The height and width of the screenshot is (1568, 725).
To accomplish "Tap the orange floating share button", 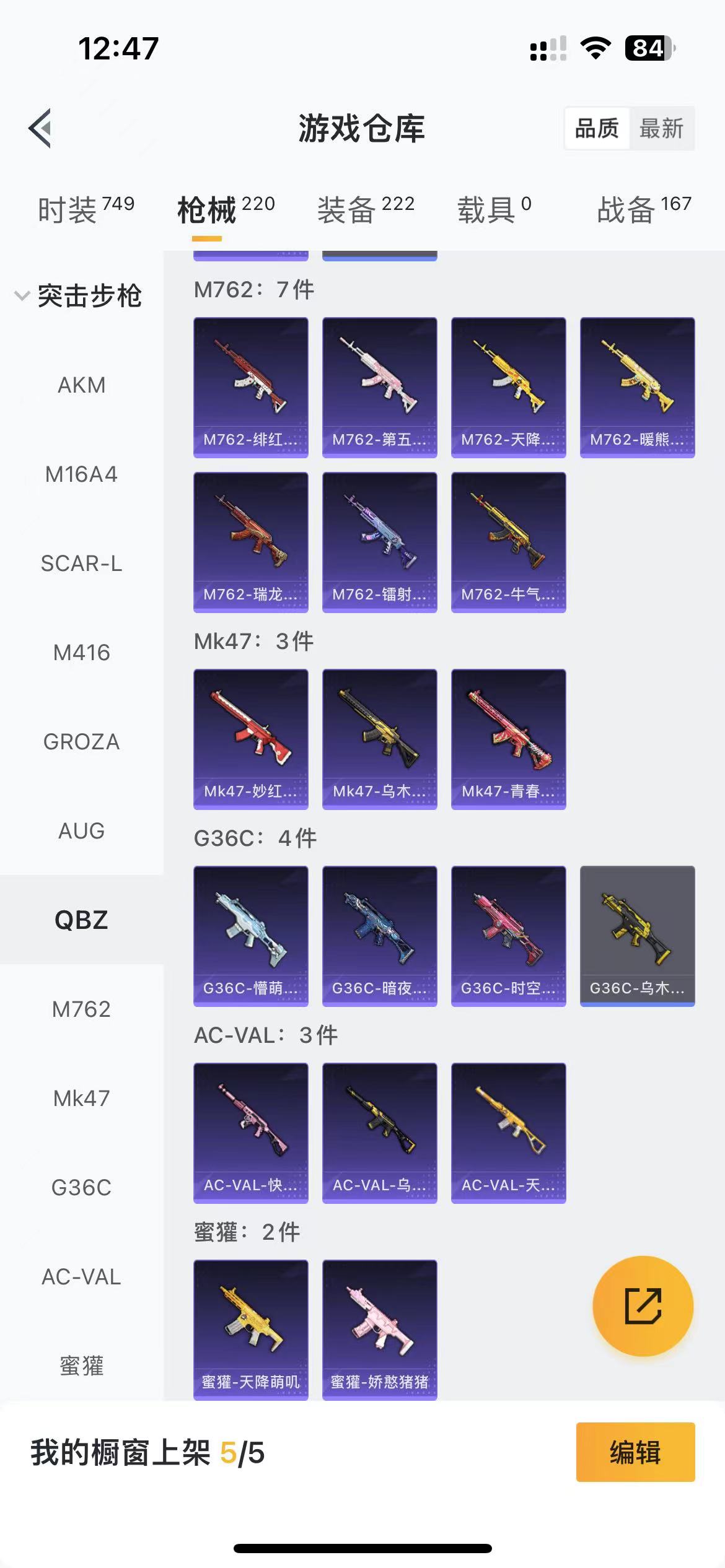I will (643, 1305).
